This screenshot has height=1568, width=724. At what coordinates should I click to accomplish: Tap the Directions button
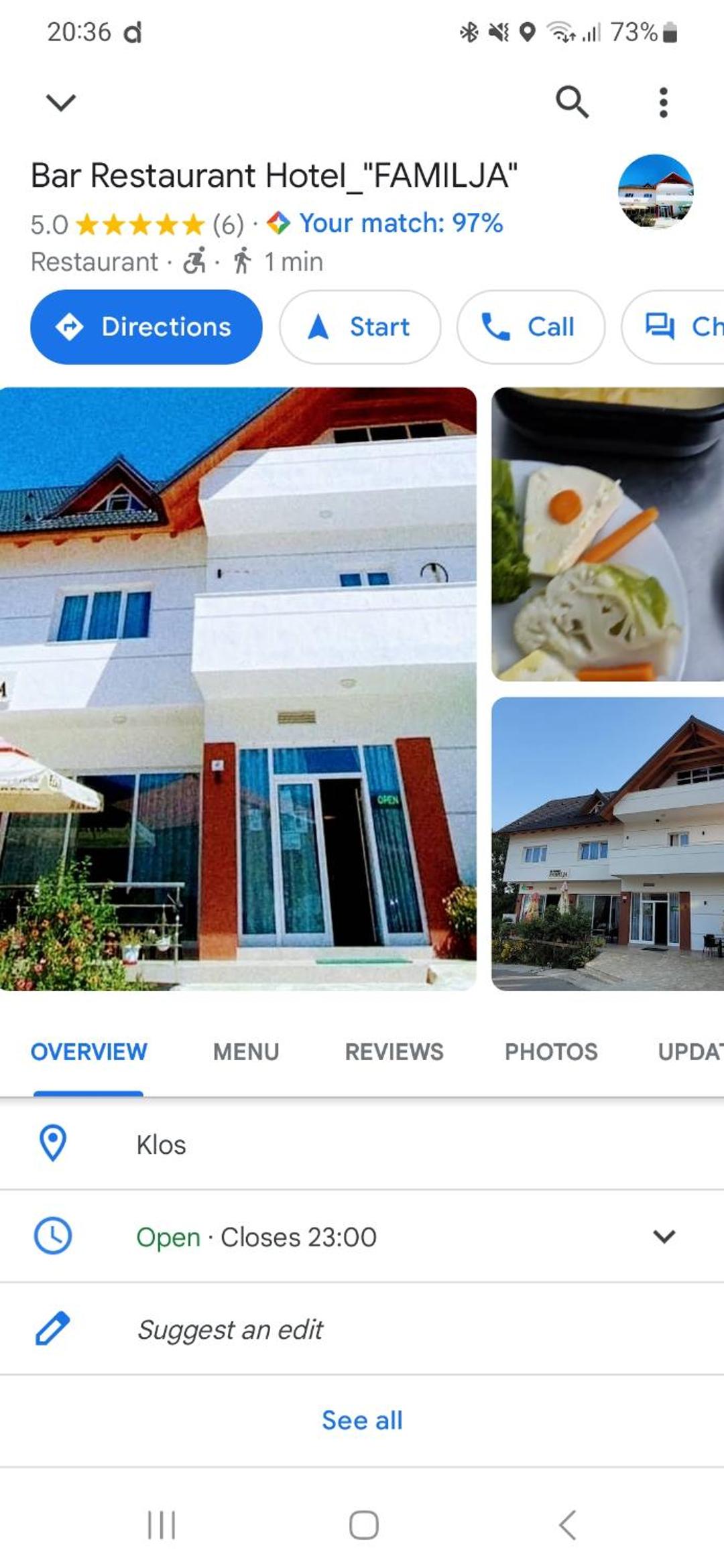coord(146,327)
